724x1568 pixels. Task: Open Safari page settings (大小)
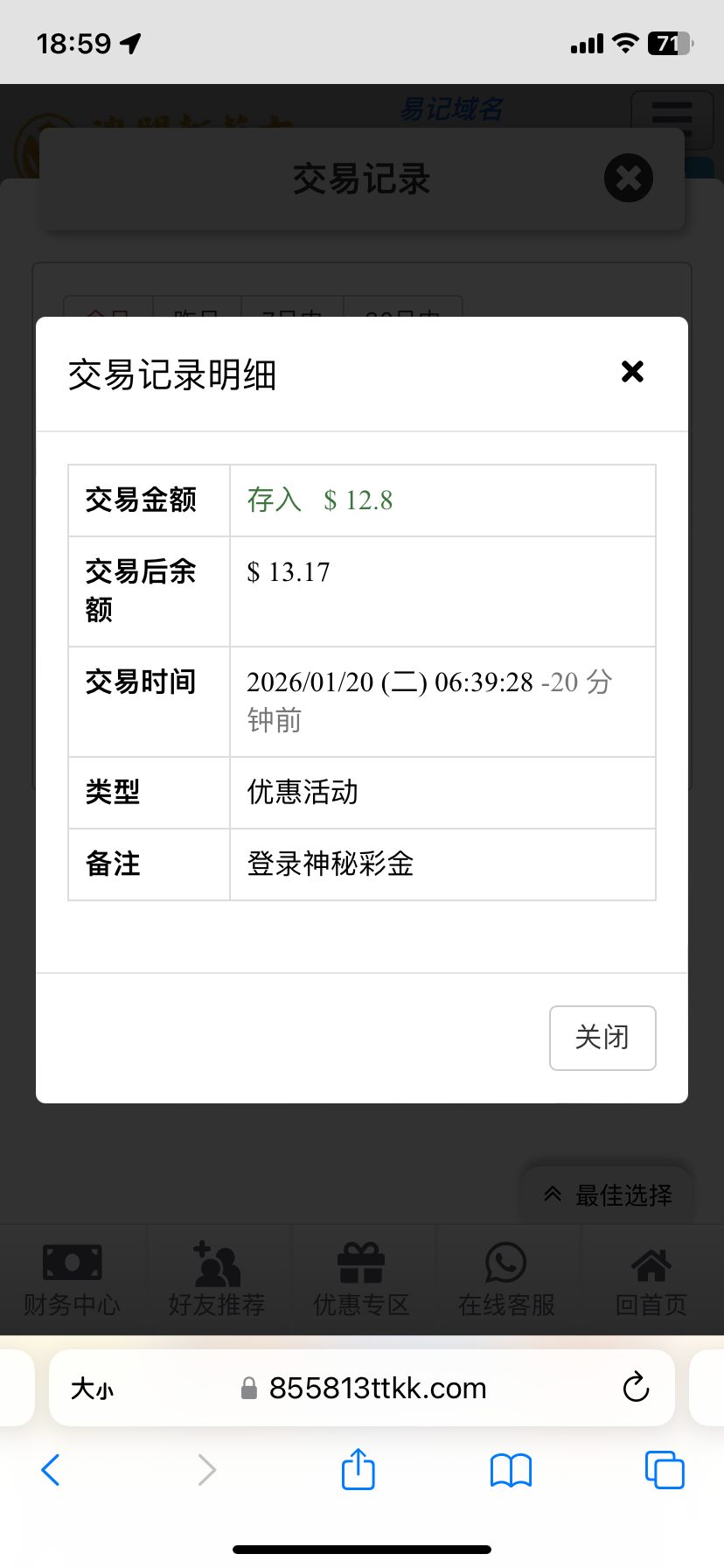coord(93,1389)
